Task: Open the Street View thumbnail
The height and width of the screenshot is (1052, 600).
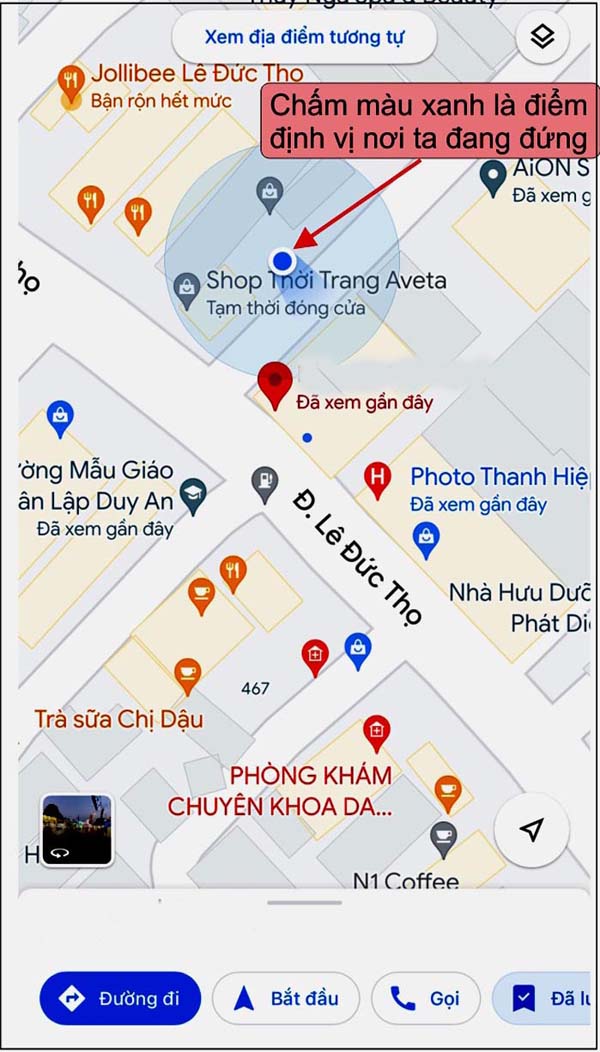Action: tap(76, 829)
